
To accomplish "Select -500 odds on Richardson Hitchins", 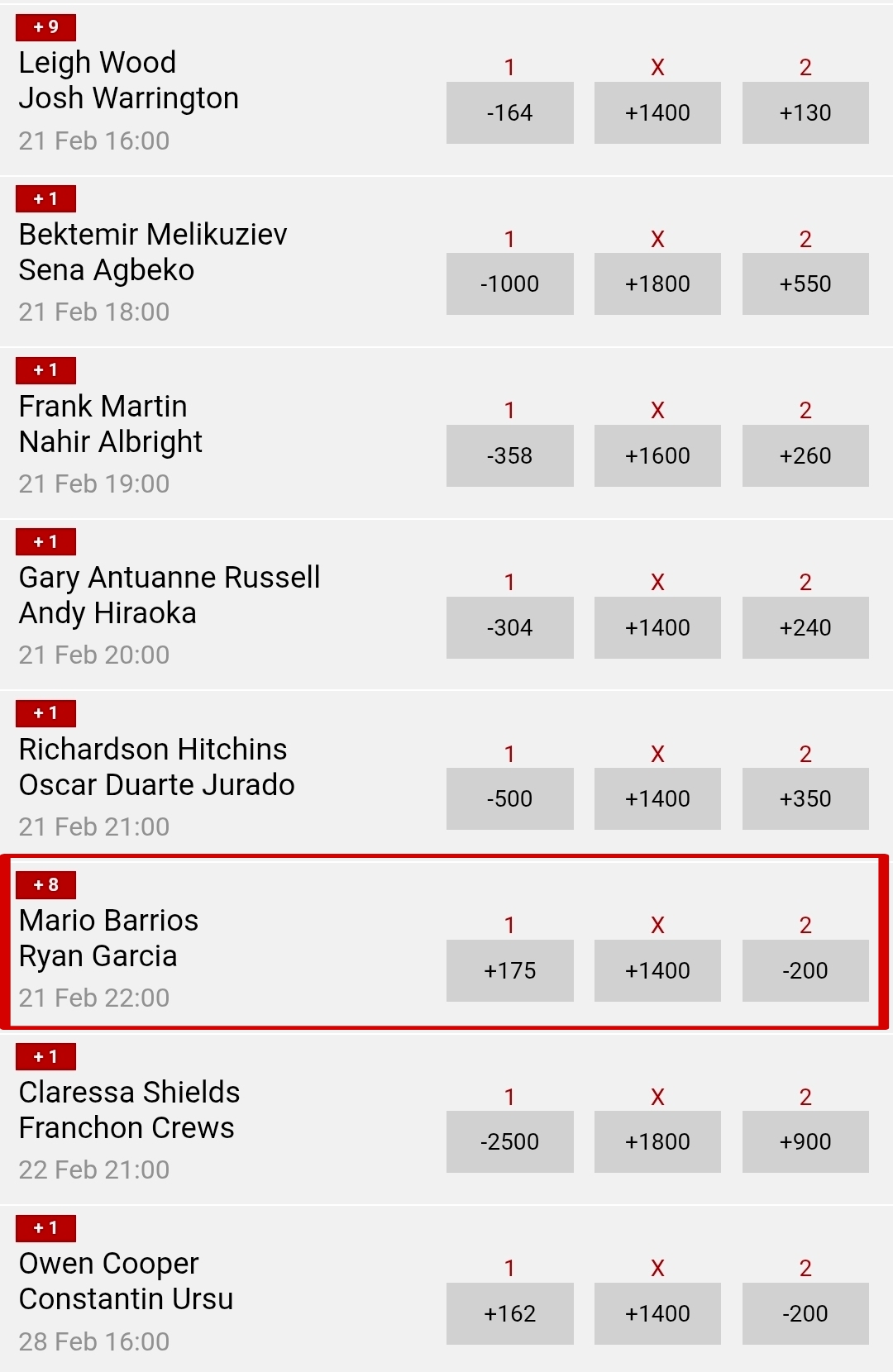I will 509,799.
